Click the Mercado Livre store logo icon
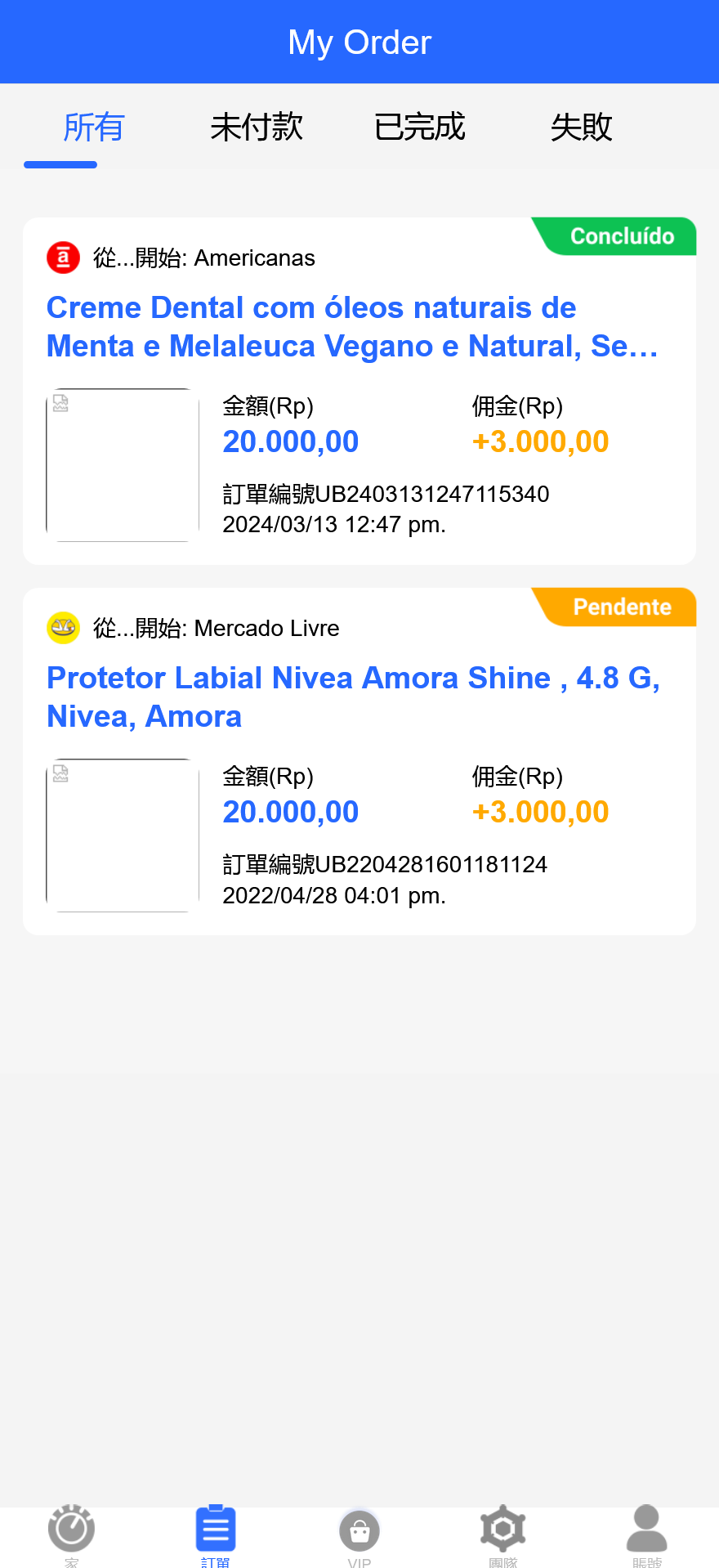Image resolution: width=719 pixels, height=1568 pixels. [x=63, y=628]
